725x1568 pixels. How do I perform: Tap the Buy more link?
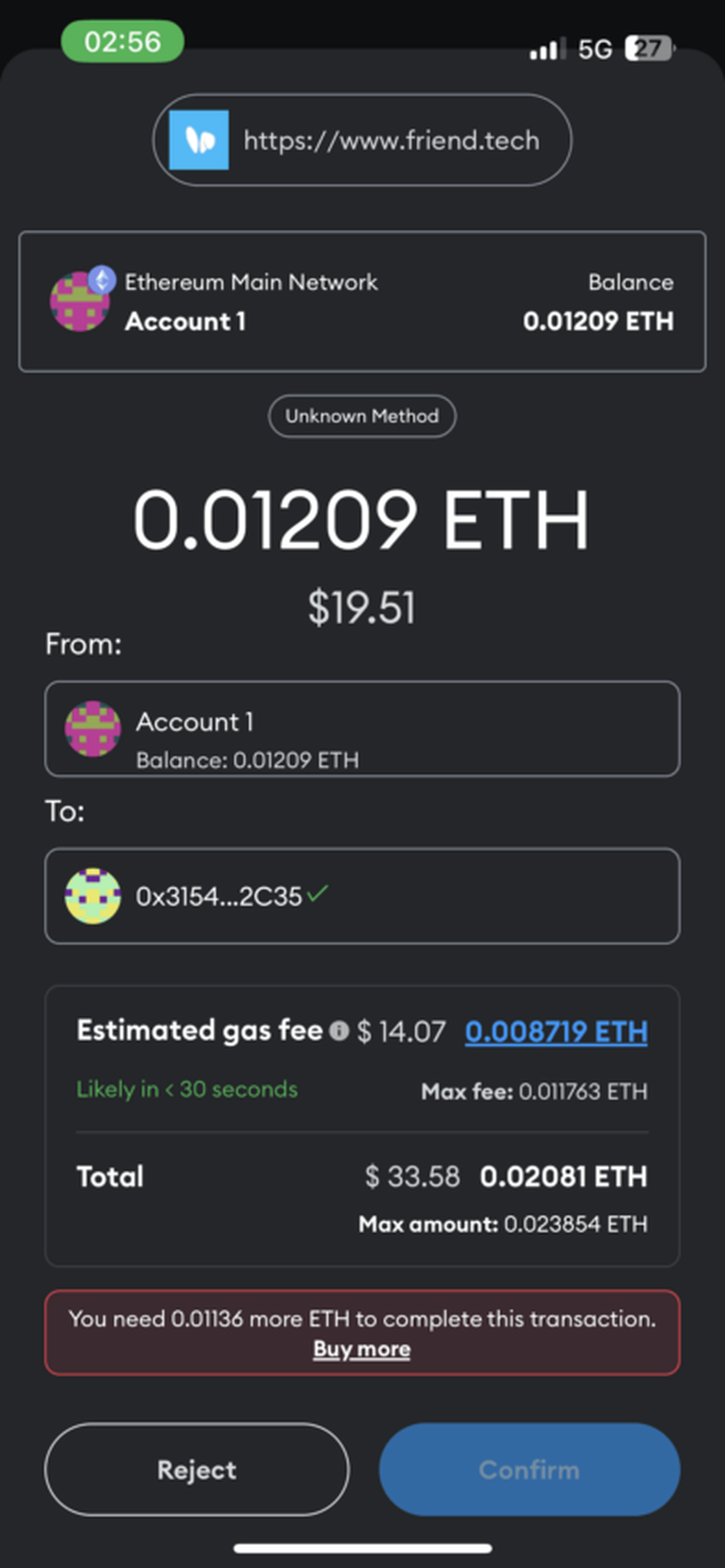pyautogui.click(x=362, y=1350)
